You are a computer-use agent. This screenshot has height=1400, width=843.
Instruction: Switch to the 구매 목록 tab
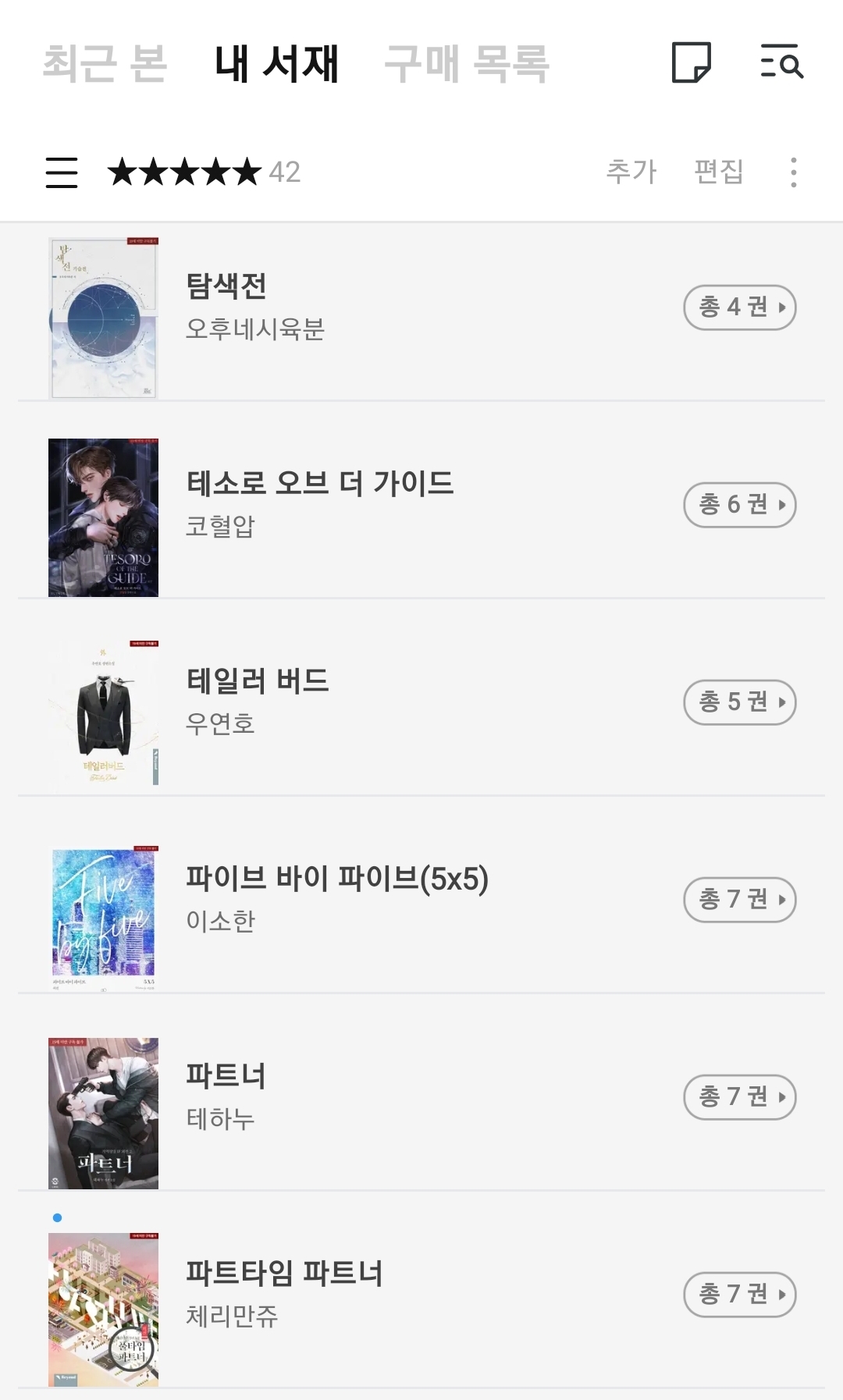pyautogui.click(x=467, y=63)
